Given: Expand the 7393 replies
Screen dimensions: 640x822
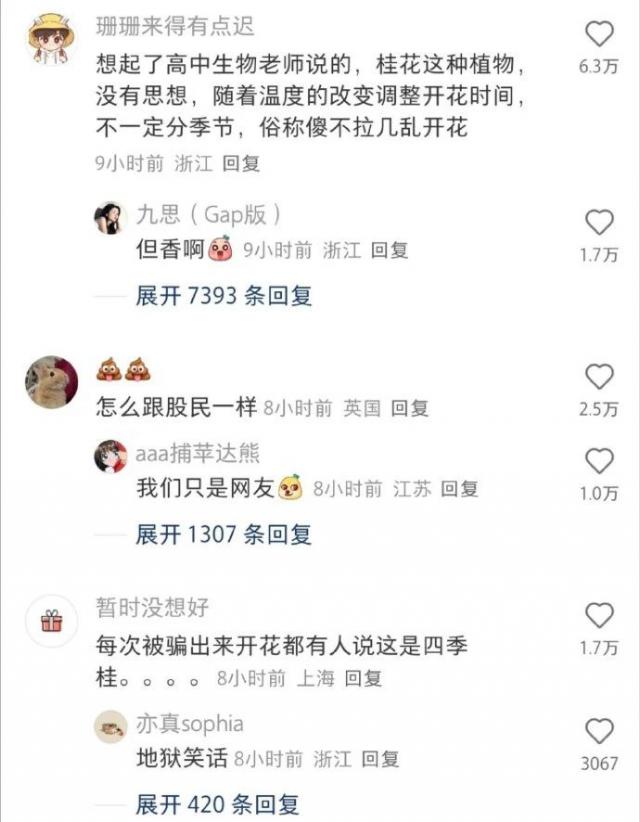Looking at the screenshot, I should tap(224, 295).
